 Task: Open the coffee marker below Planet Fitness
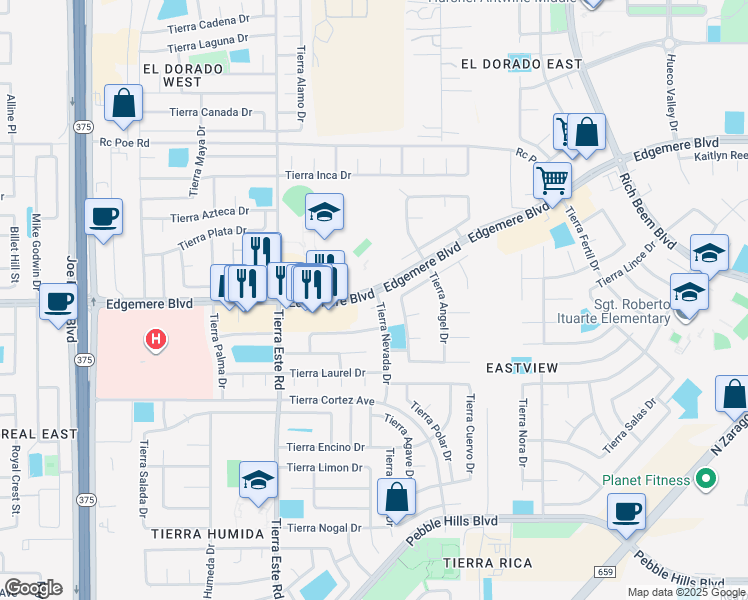pyautogui.click(x=627, y=512)
